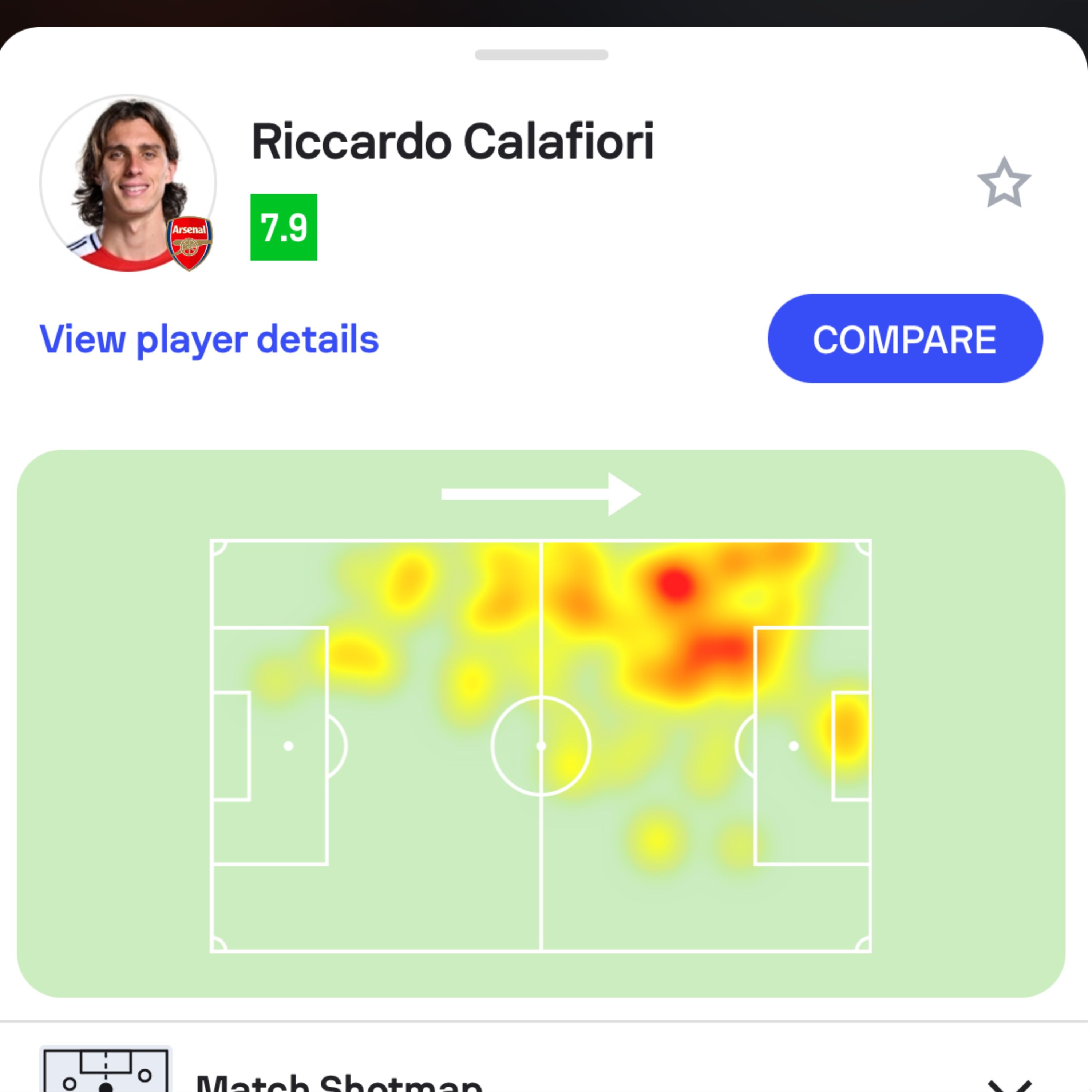This screenshot has height=1092, width=1092.
Task: Open View player details link
Action: pos(209,339)
